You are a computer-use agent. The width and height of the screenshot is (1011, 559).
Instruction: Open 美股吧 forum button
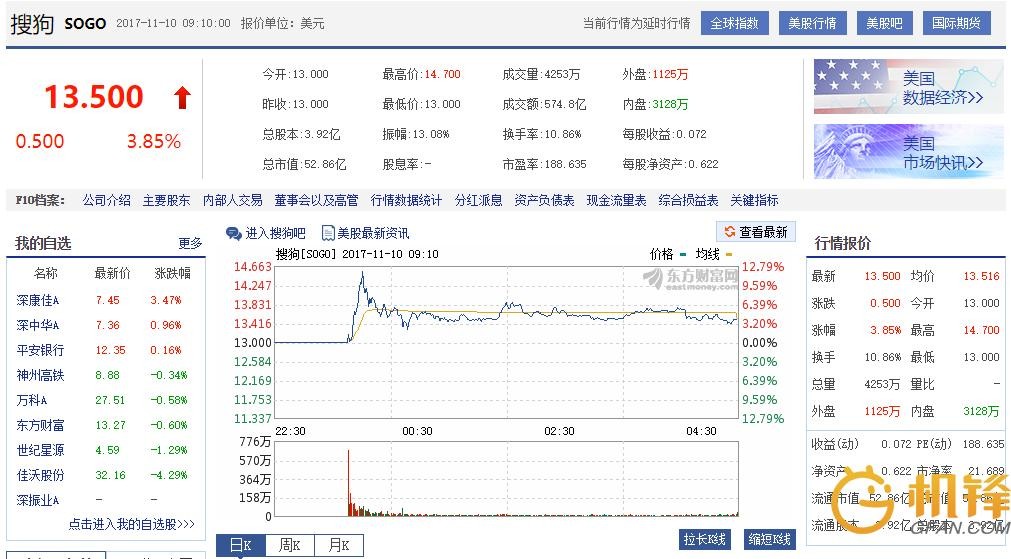[884, 23]
